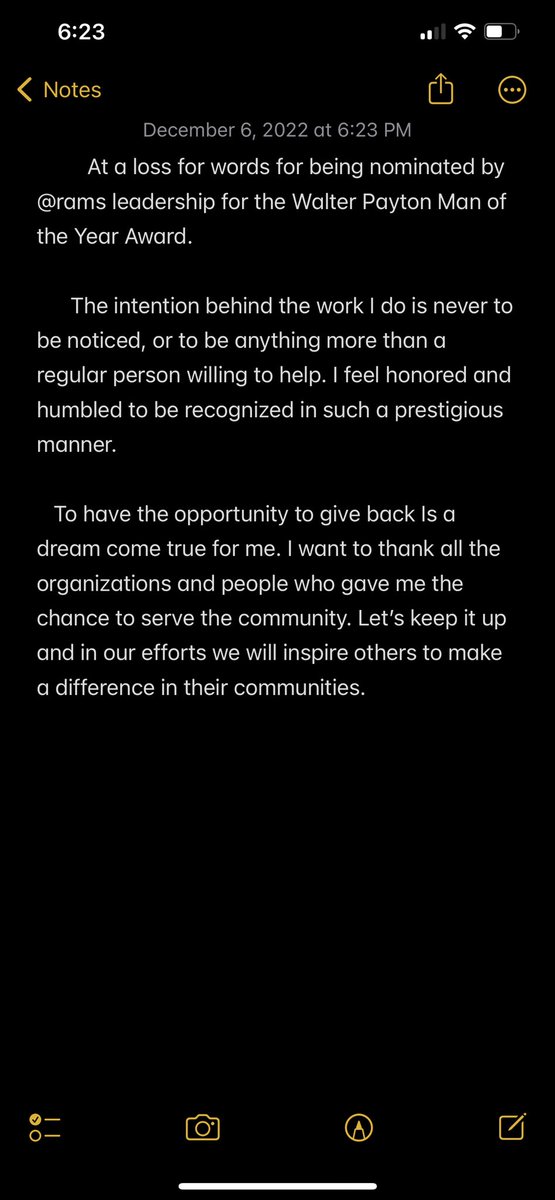Viewport: 555px width, 1200px height.
Task: Go back to the Notes list
Action: pos(59,90)
